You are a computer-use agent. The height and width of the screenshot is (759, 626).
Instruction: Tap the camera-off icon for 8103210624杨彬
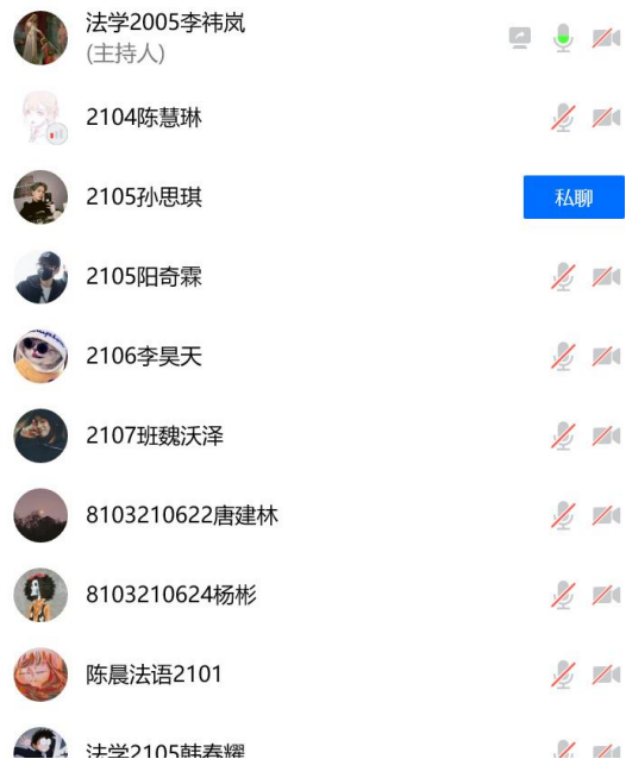click(605, 596)
